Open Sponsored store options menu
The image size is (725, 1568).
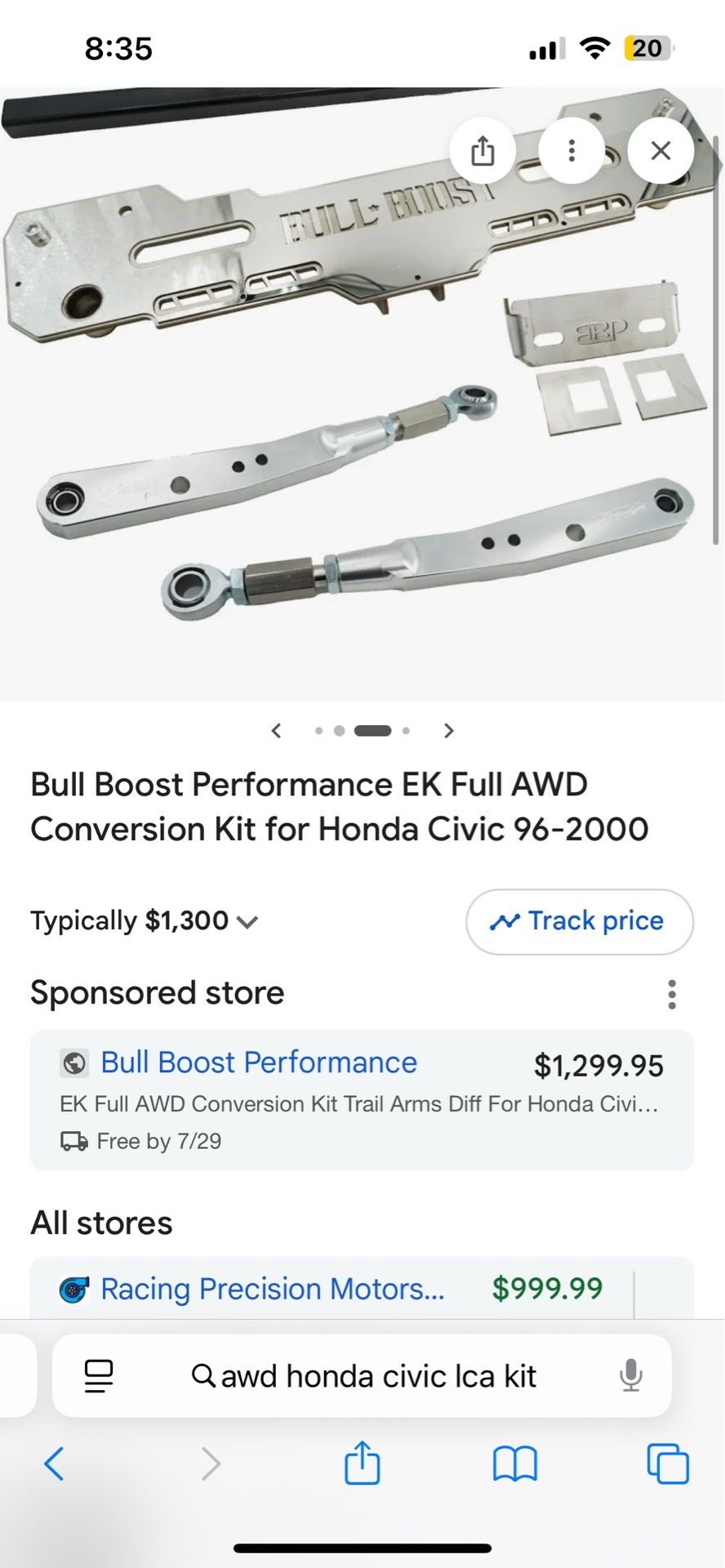672,994
